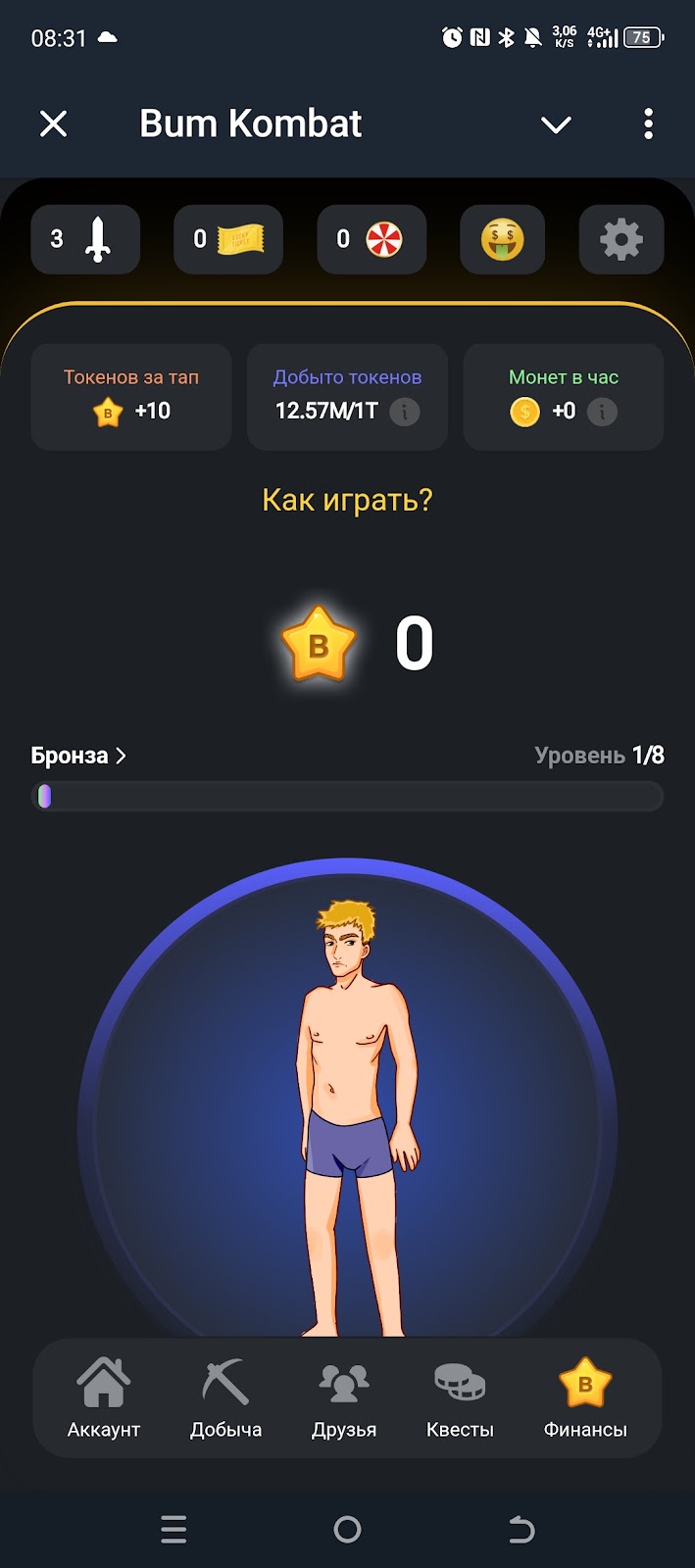Go back with system back button

tap(521, 1529)
